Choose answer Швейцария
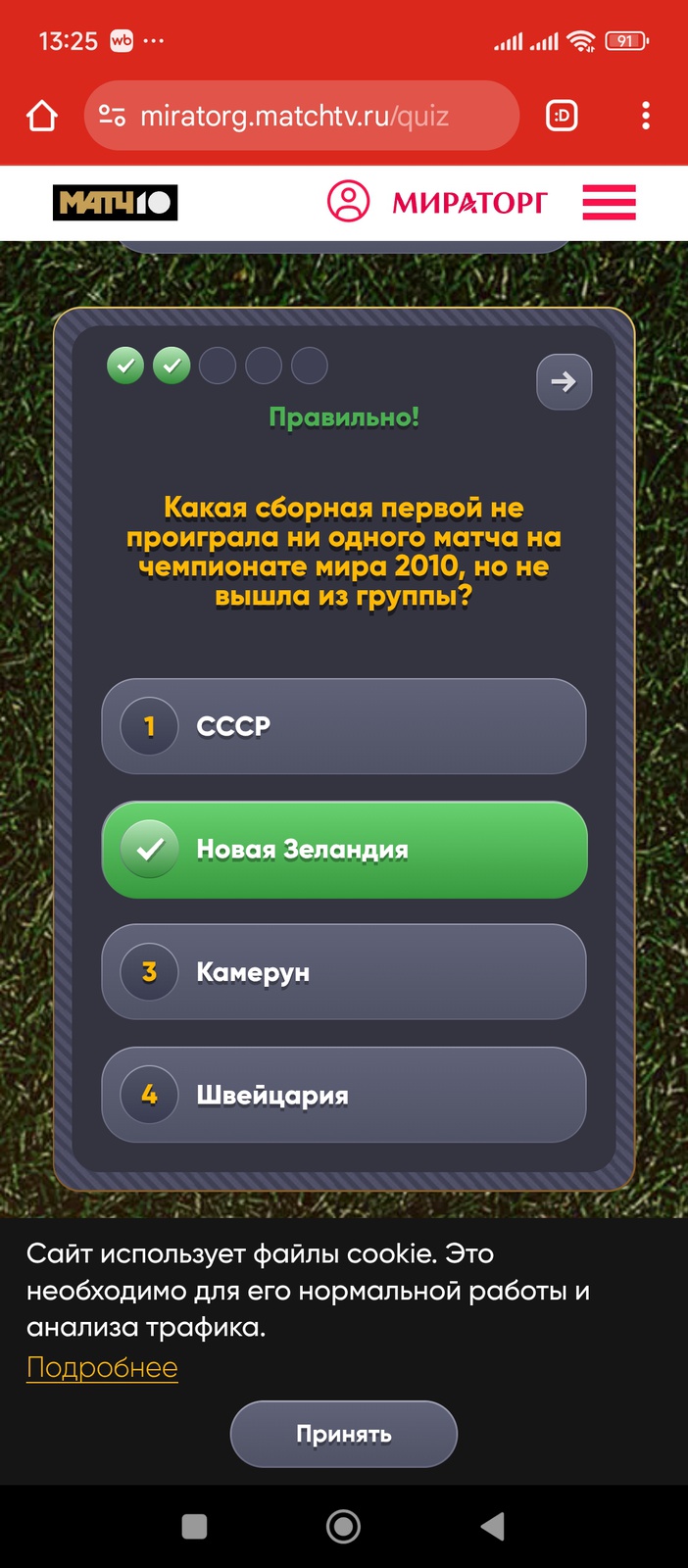This screenshot has height=1568, width=688. tap(344, 1095)
